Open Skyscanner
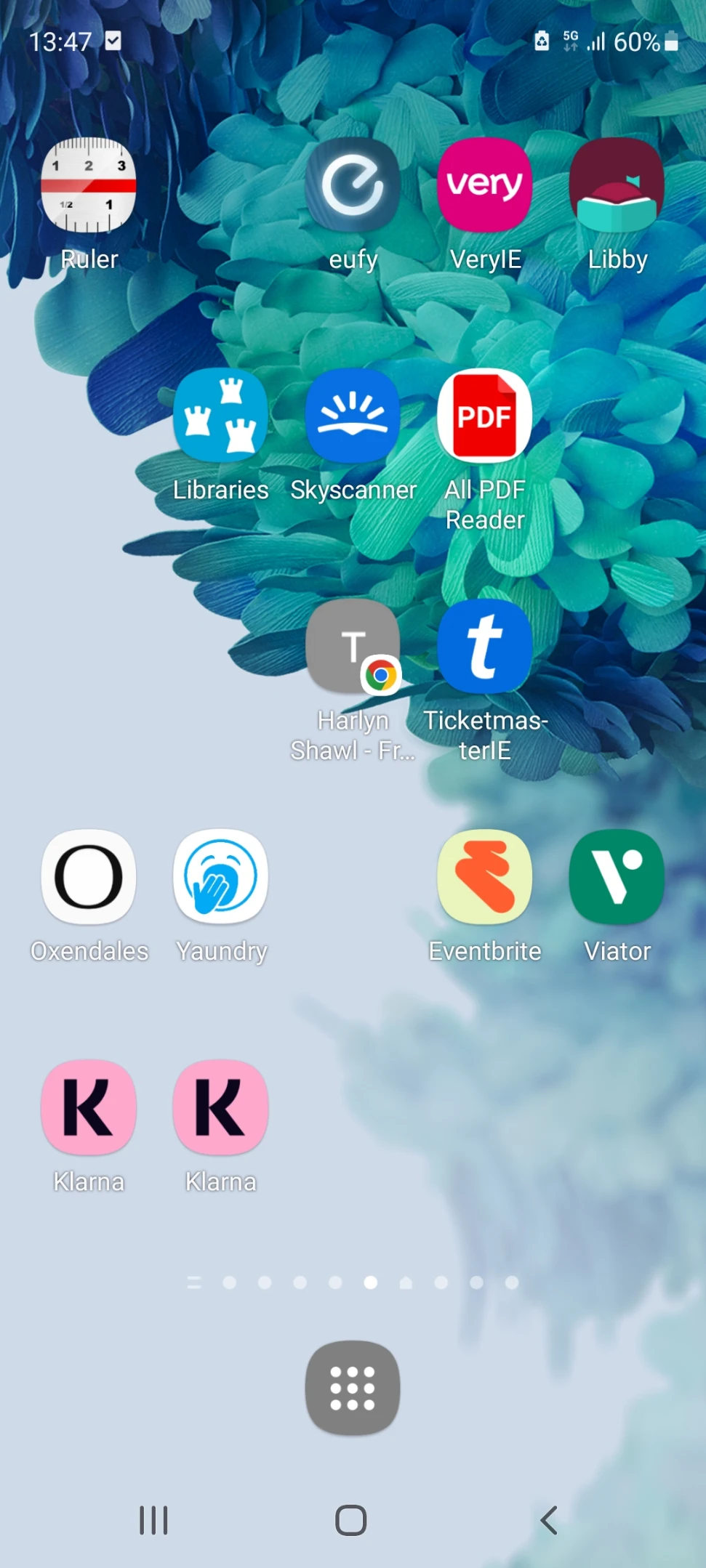The height and width of the screenshot is (1568, 706). (x=353, y=416)
